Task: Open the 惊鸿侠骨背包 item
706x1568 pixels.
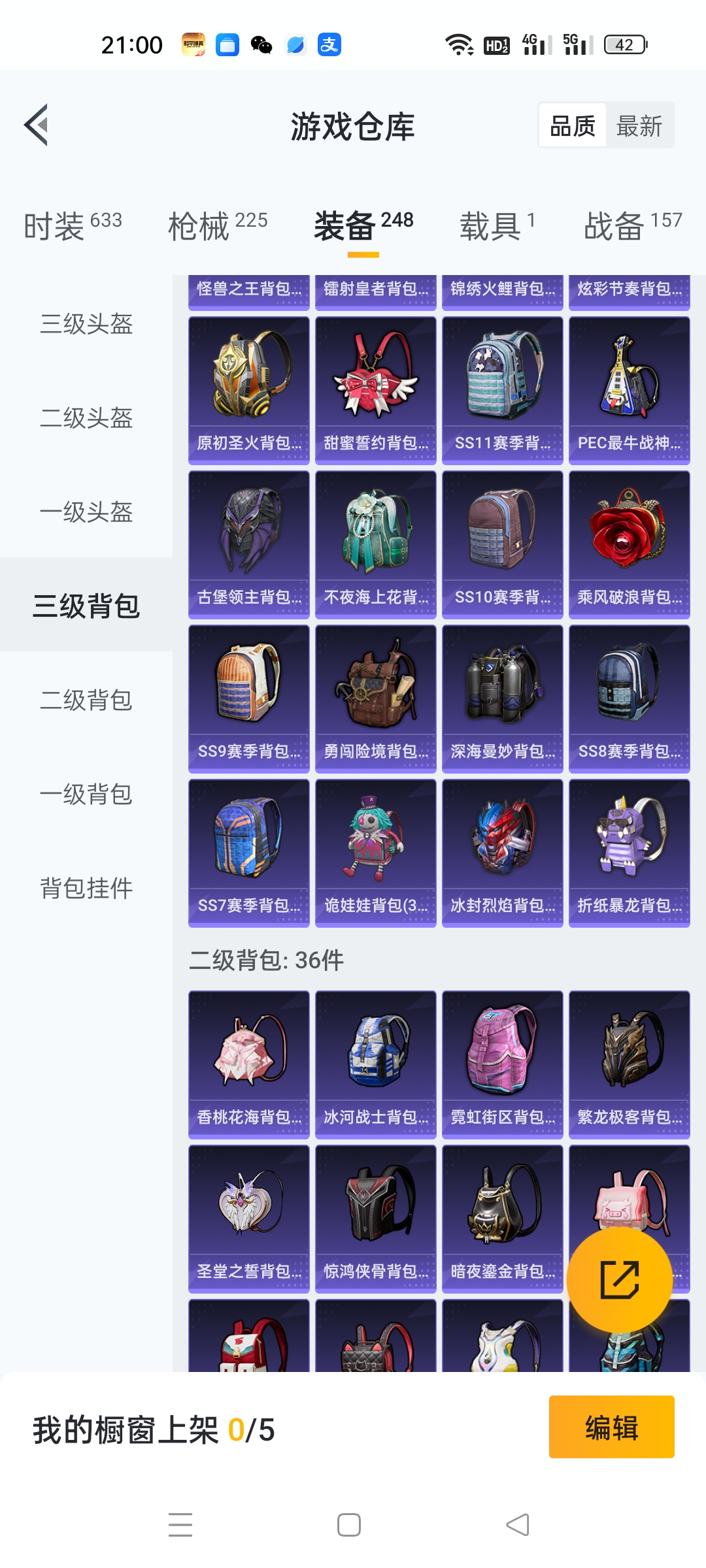Action: click(376, 1219)
